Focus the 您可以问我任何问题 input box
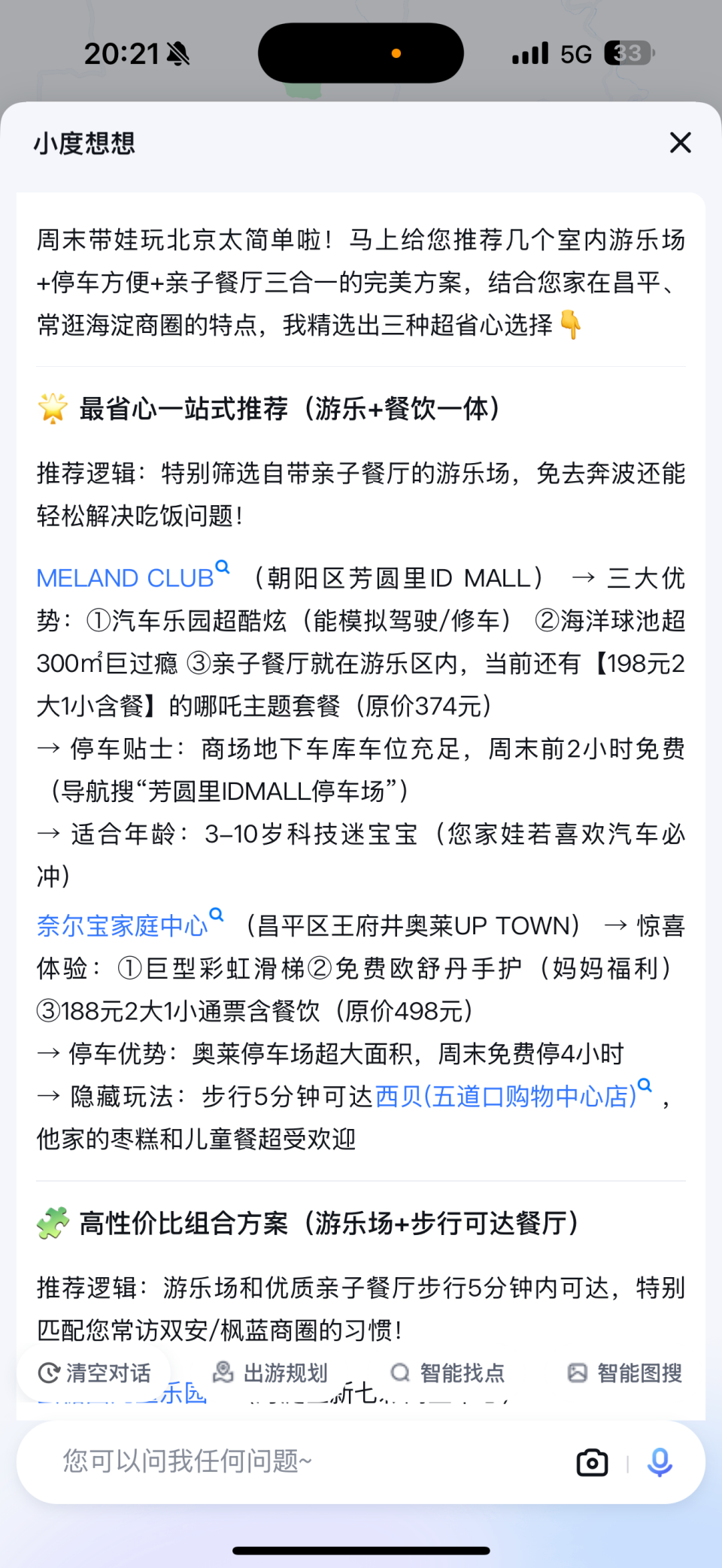Image resolution: width=722 pixels, height=1568 pixels. (x=301, y=1461)
